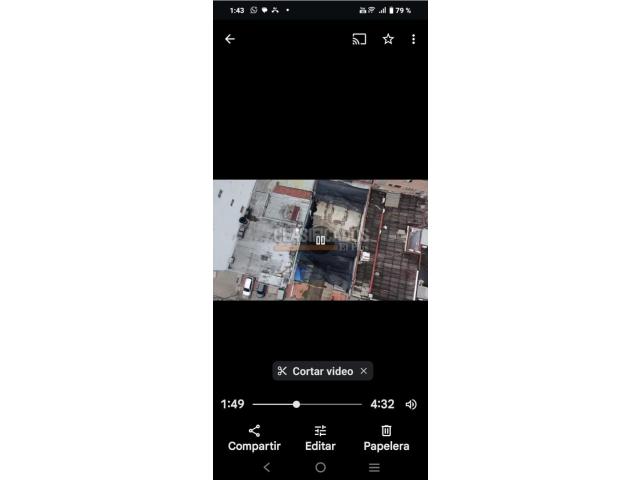Tap the video progress bar
The height and width of the screenshot is (480, 640).
point(307,404)
